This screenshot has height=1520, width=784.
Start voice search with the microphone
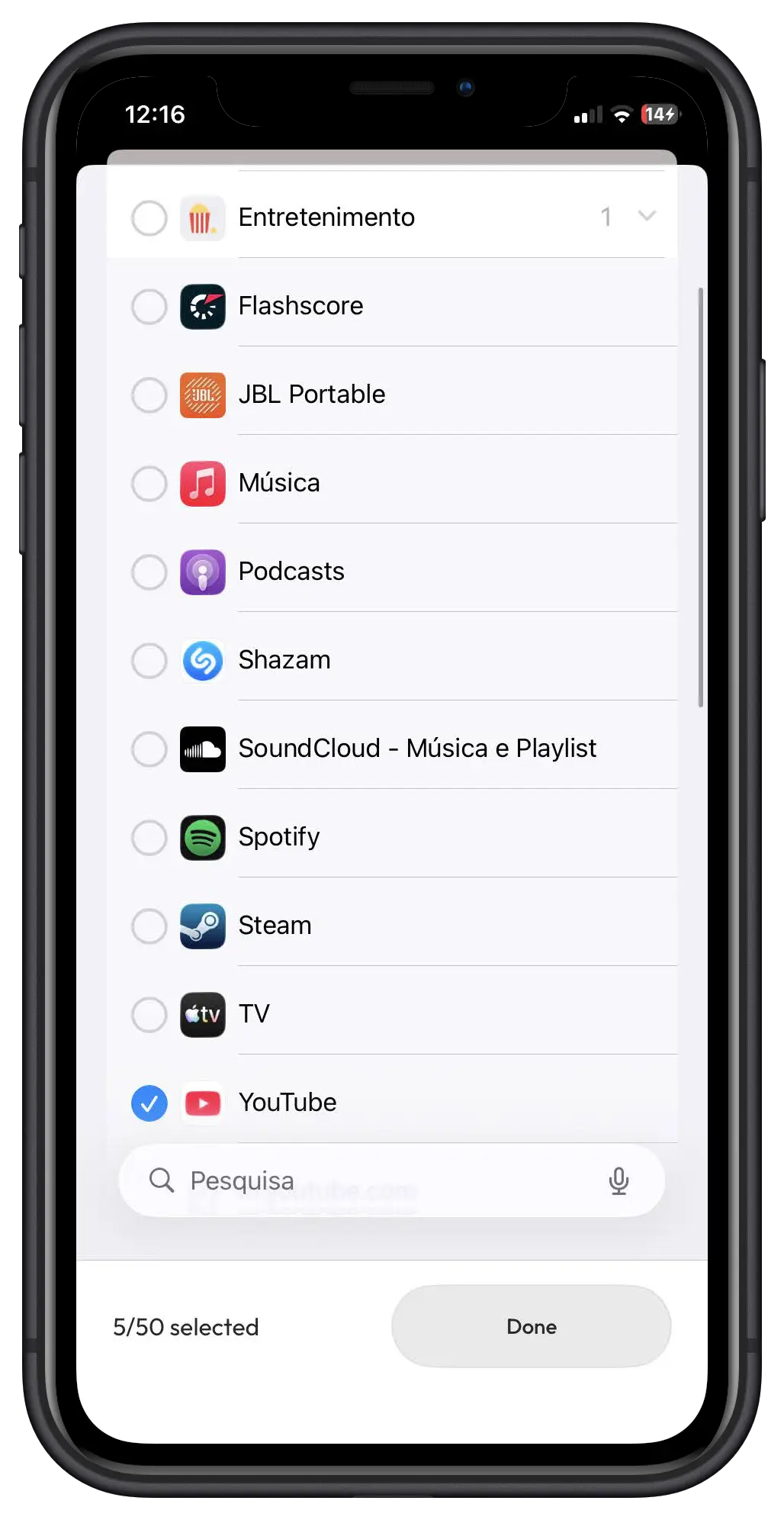(619, 1180)
